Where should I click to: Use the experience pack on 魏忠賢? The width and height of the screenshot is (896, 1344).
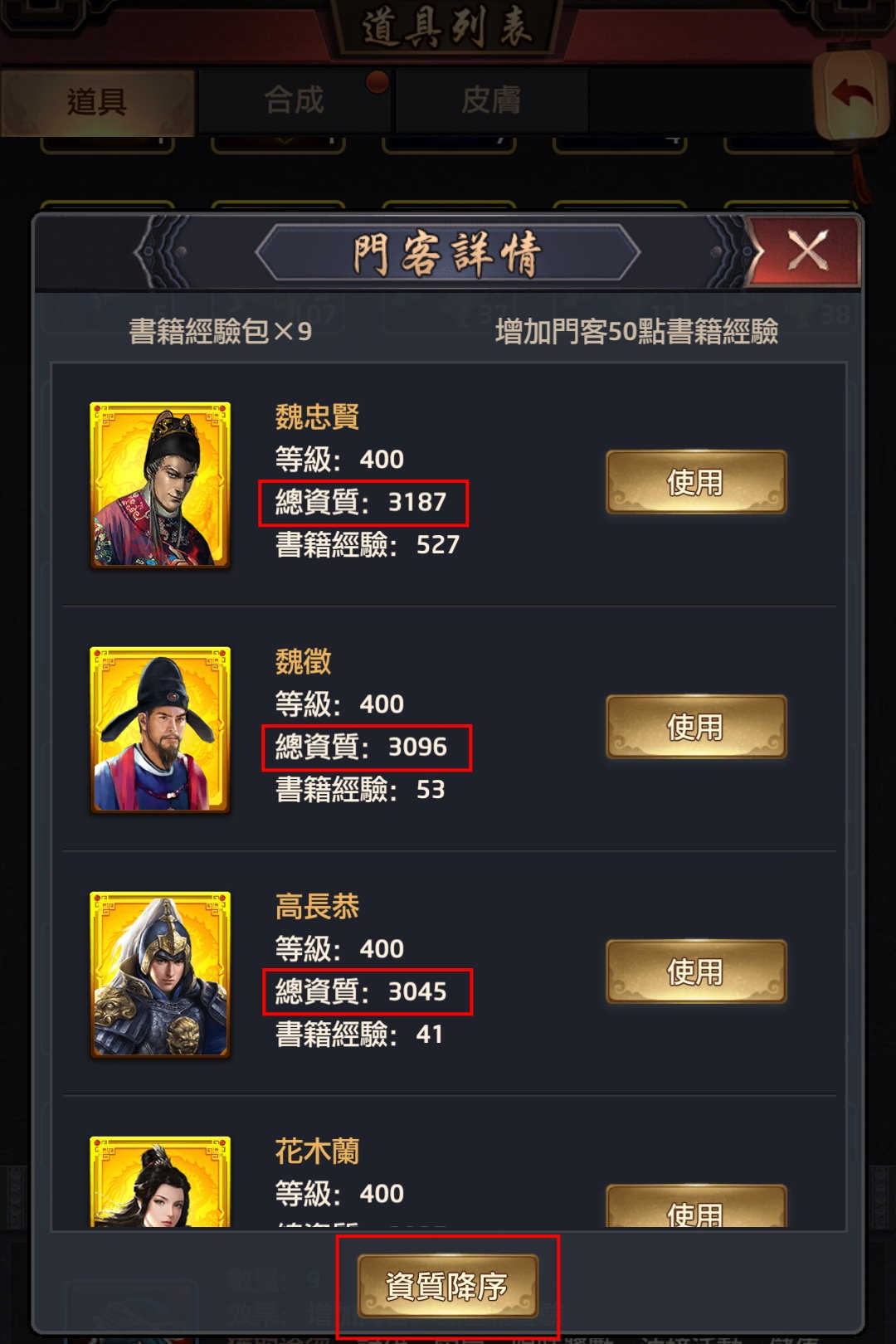point(695,482)
